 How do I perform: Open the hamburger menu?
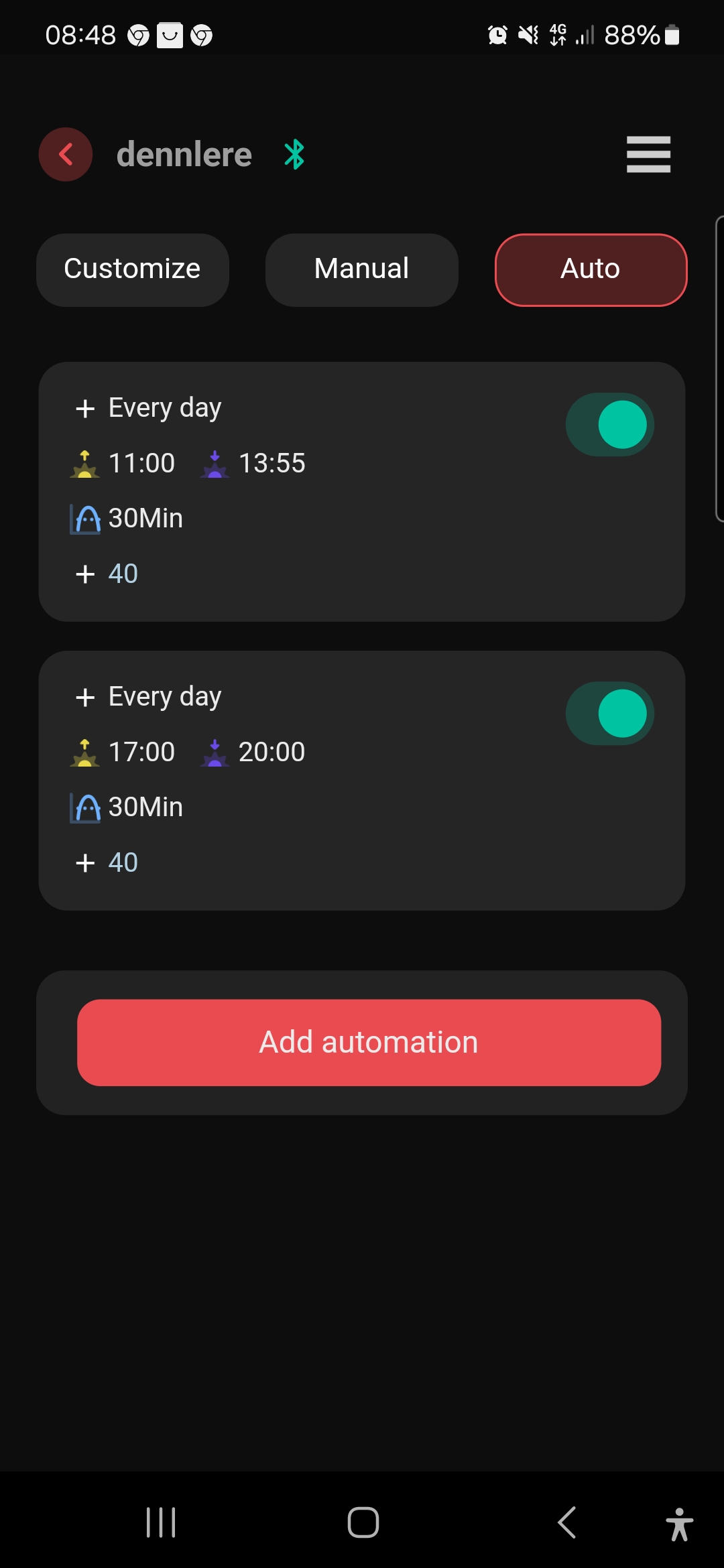648,155
